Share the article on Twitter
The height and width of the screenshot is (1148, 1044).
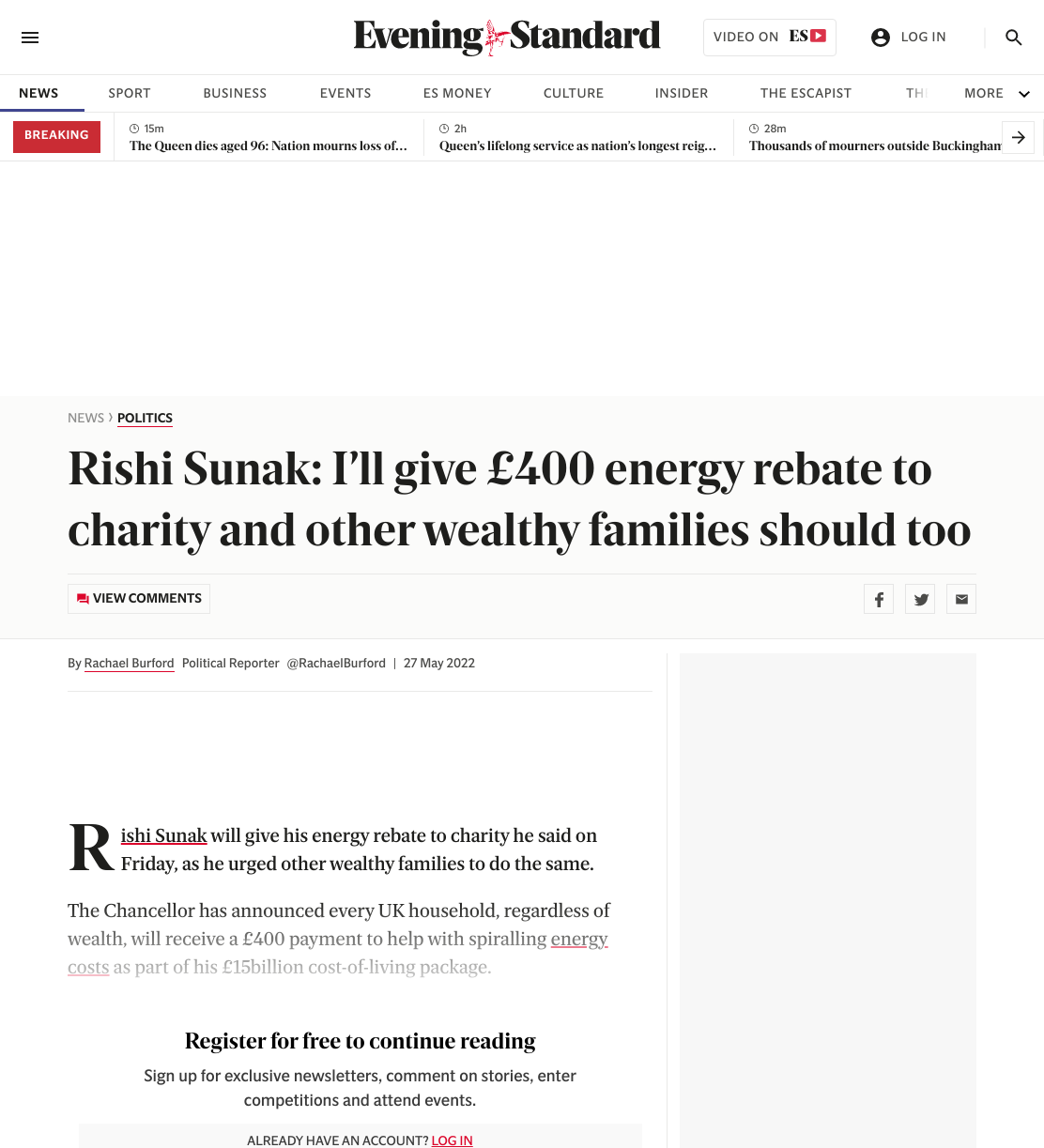coord(920,599)
